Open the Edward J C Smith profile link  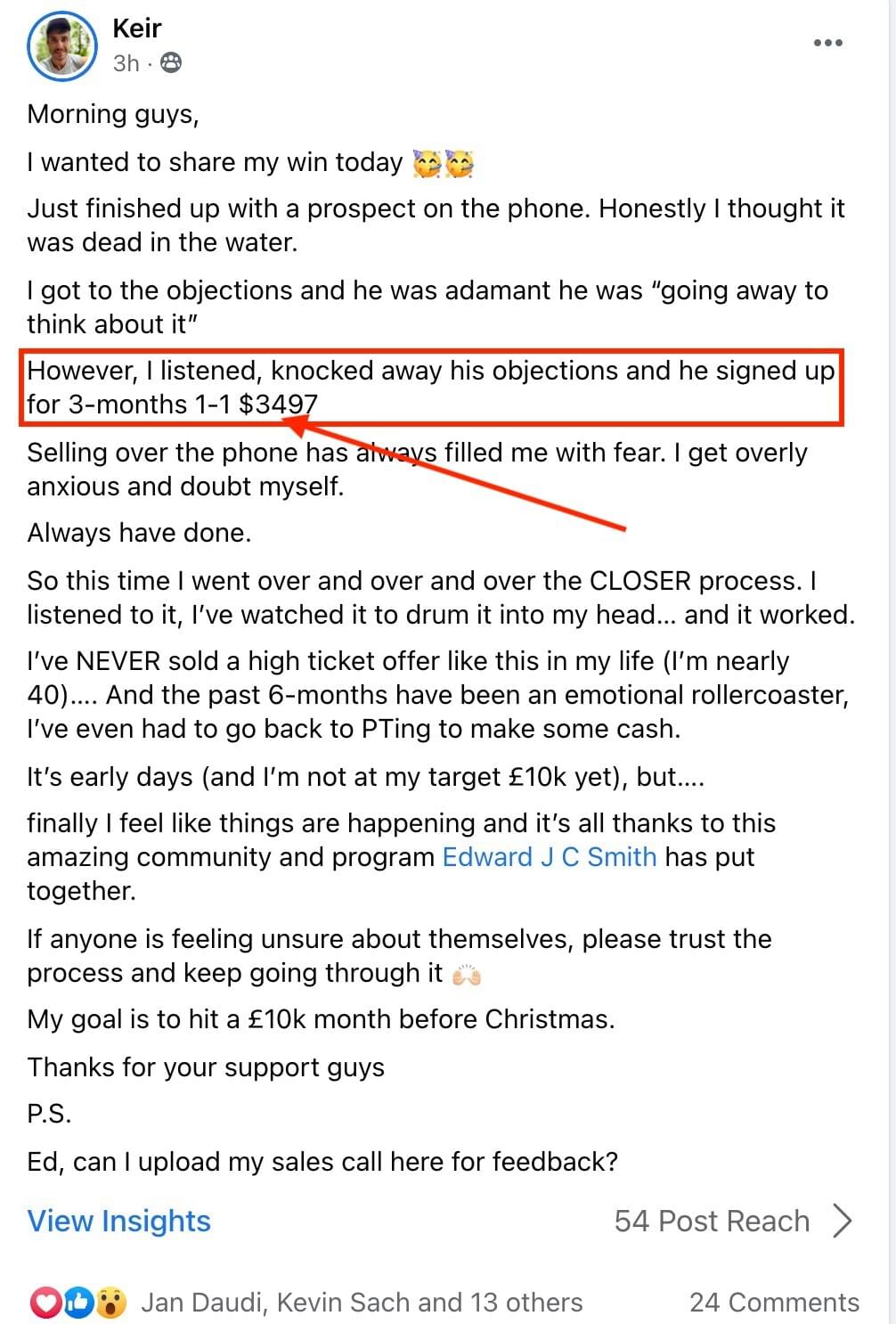(x=550, y=857)
